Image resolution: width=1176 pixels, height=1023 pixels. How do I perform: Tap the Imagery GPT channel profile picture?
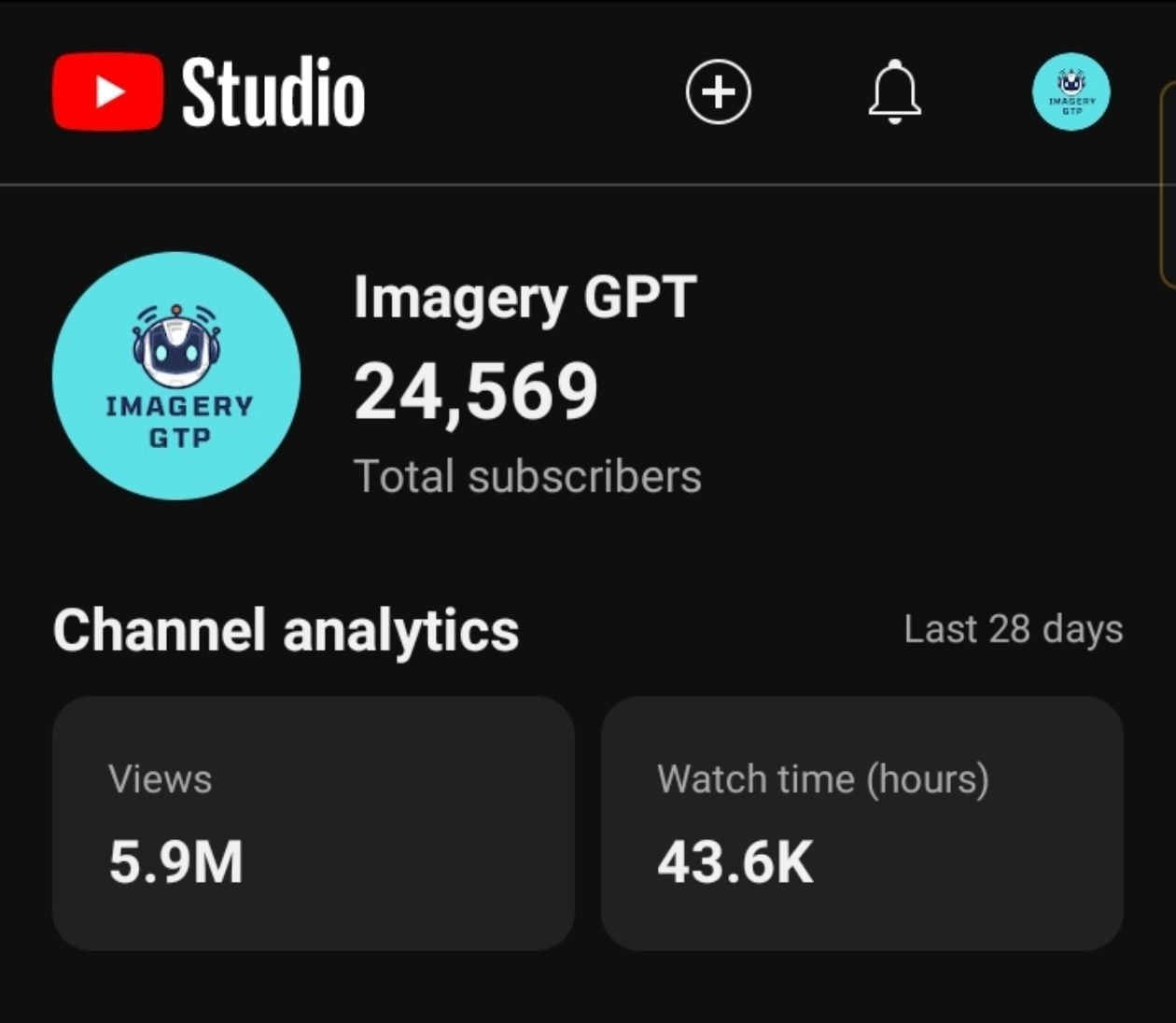pyautogui.click(x=176, y=375)
